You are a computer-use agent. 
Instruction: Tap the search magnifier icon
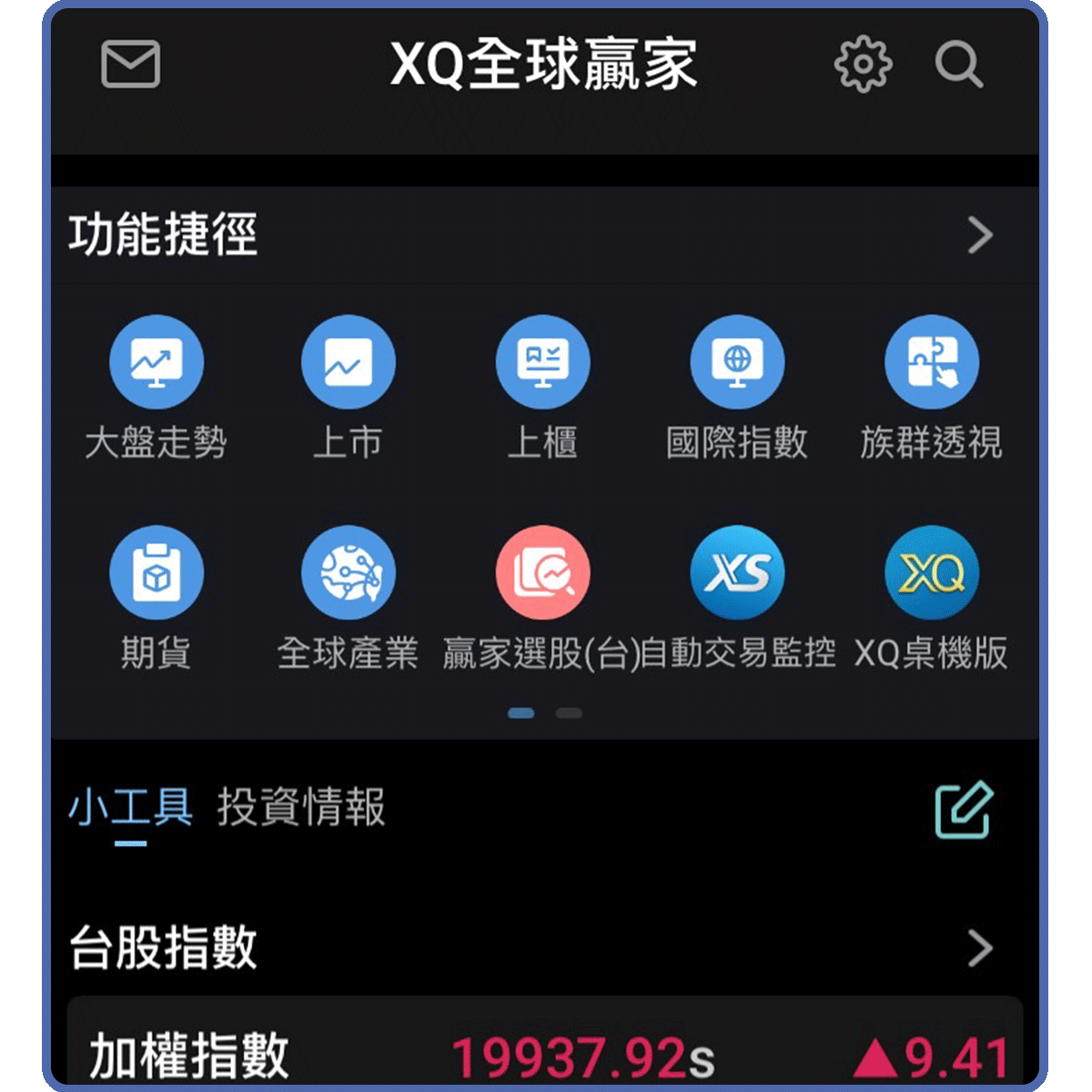958,65
